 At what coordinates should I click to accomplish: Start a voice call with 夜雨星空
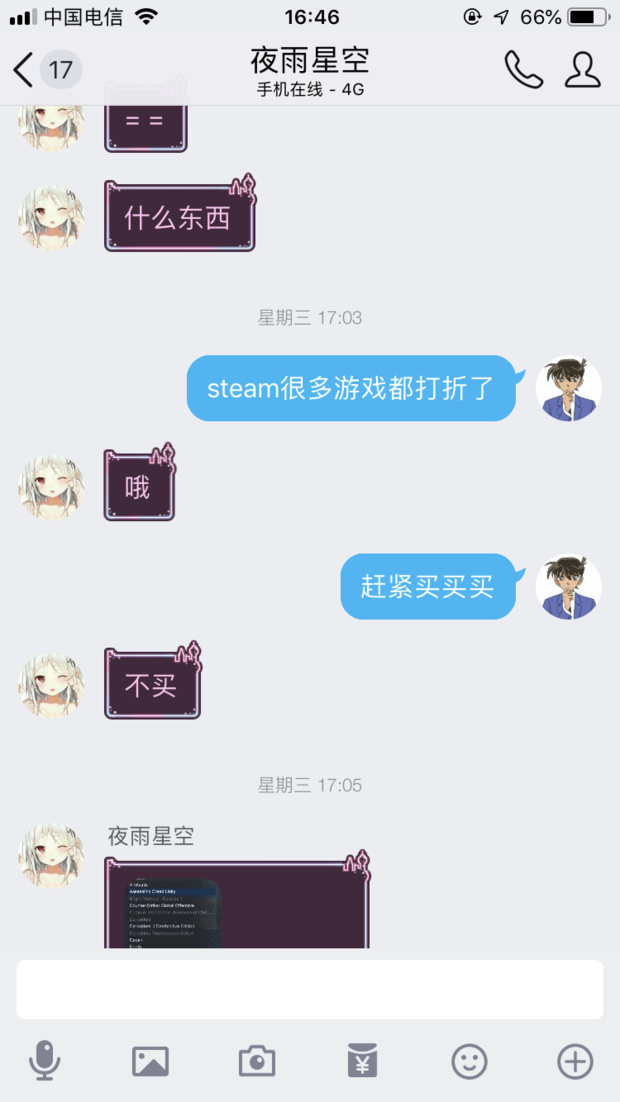(523, 70)
